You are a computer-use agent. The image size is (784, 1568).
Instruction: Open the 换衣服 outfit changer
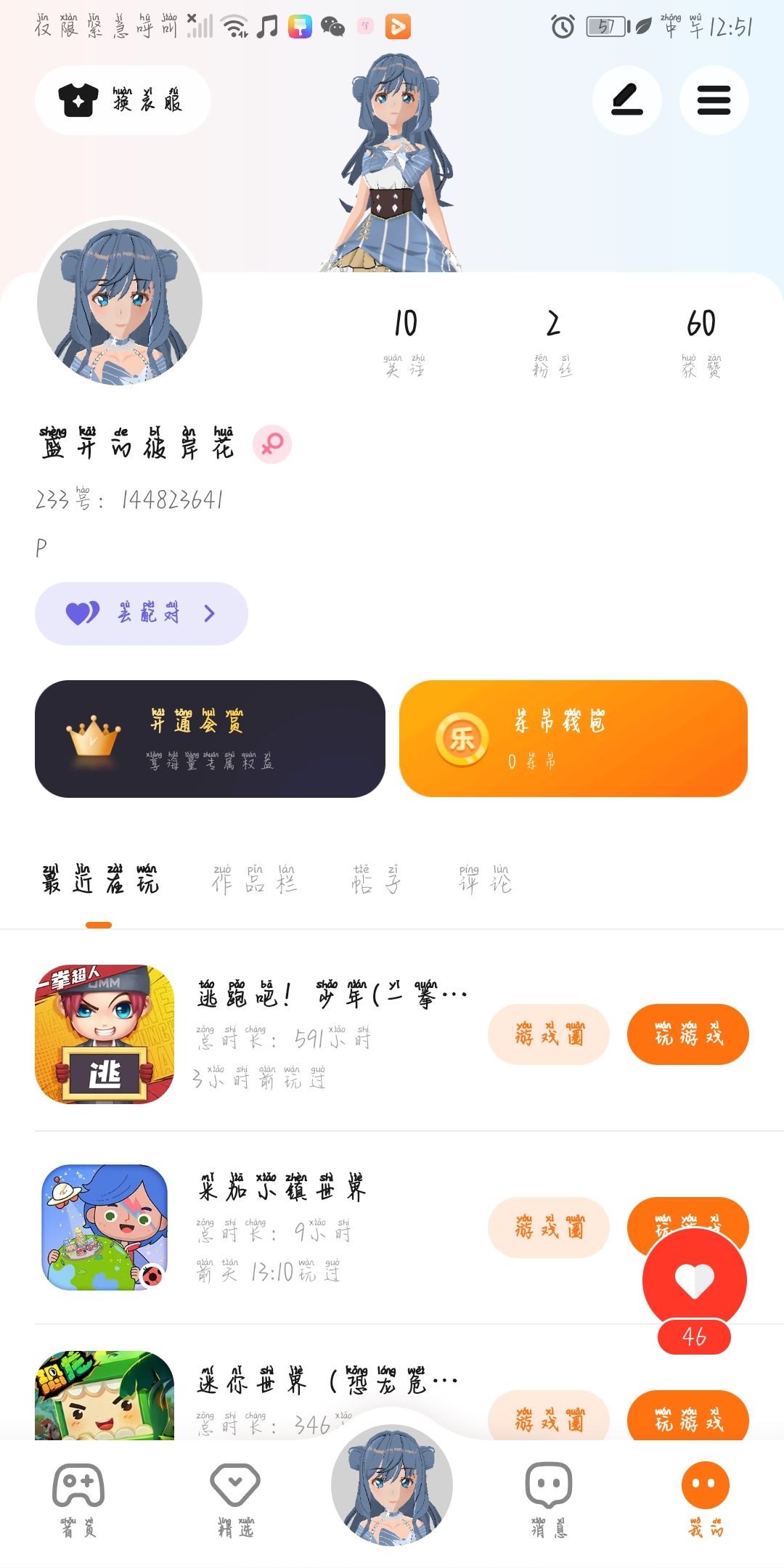coord(123,100)
